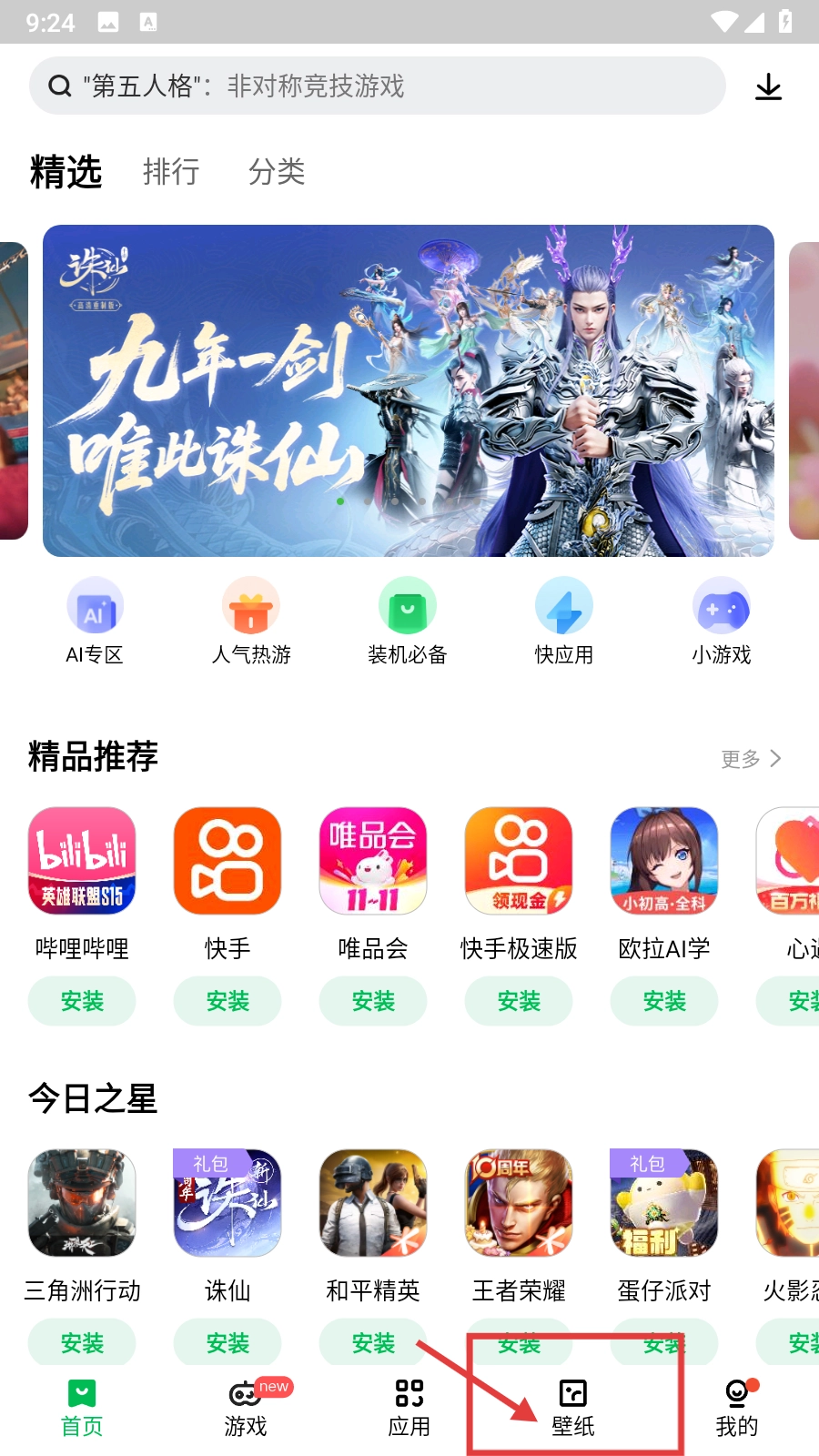819x1456 pixels.
Task: Open the 我的 tab
Action: click(737, 1408)
